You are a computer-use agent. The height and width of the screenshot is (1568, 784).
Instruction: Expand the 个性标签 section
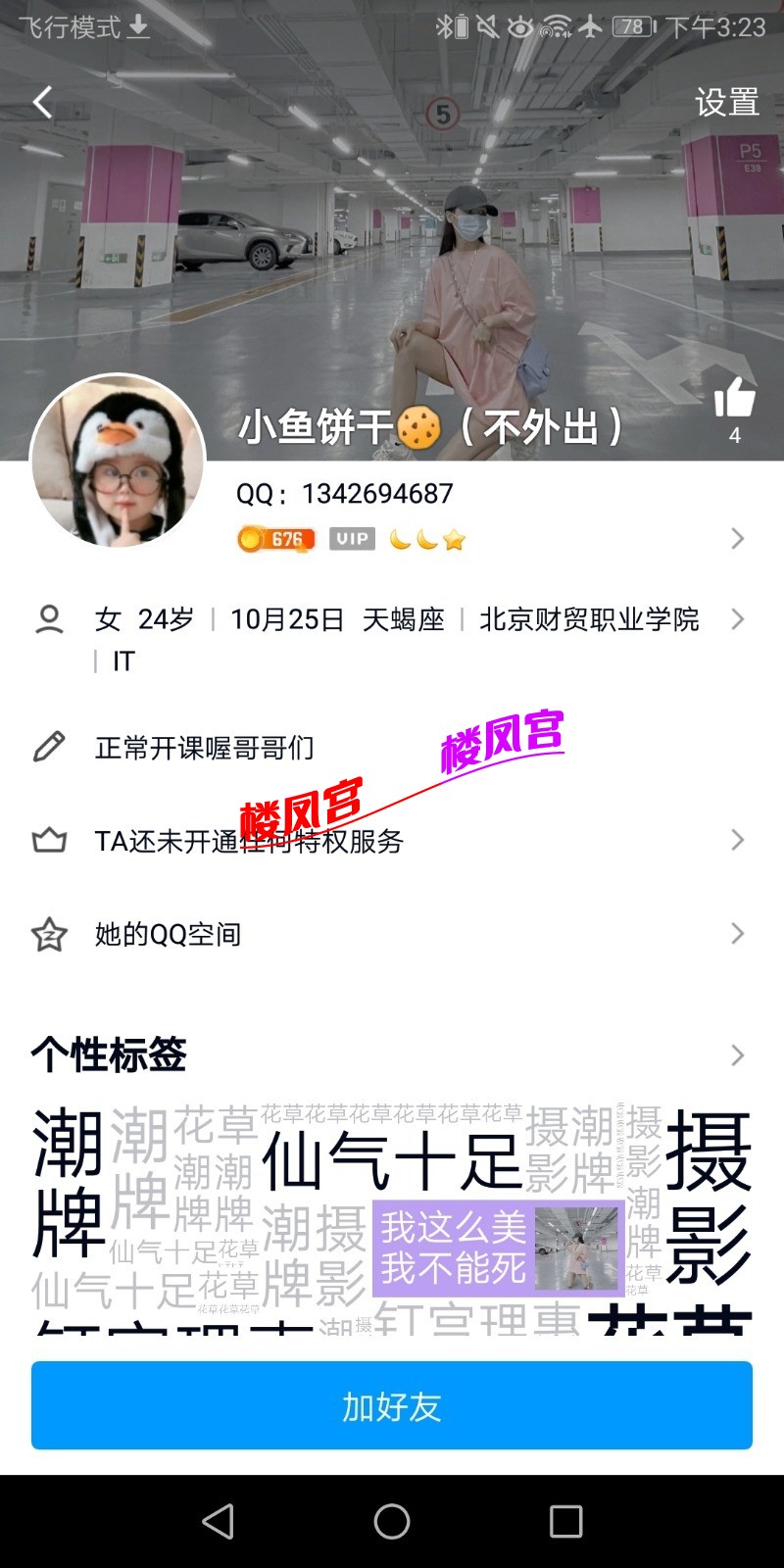[x=737, y=1055]
